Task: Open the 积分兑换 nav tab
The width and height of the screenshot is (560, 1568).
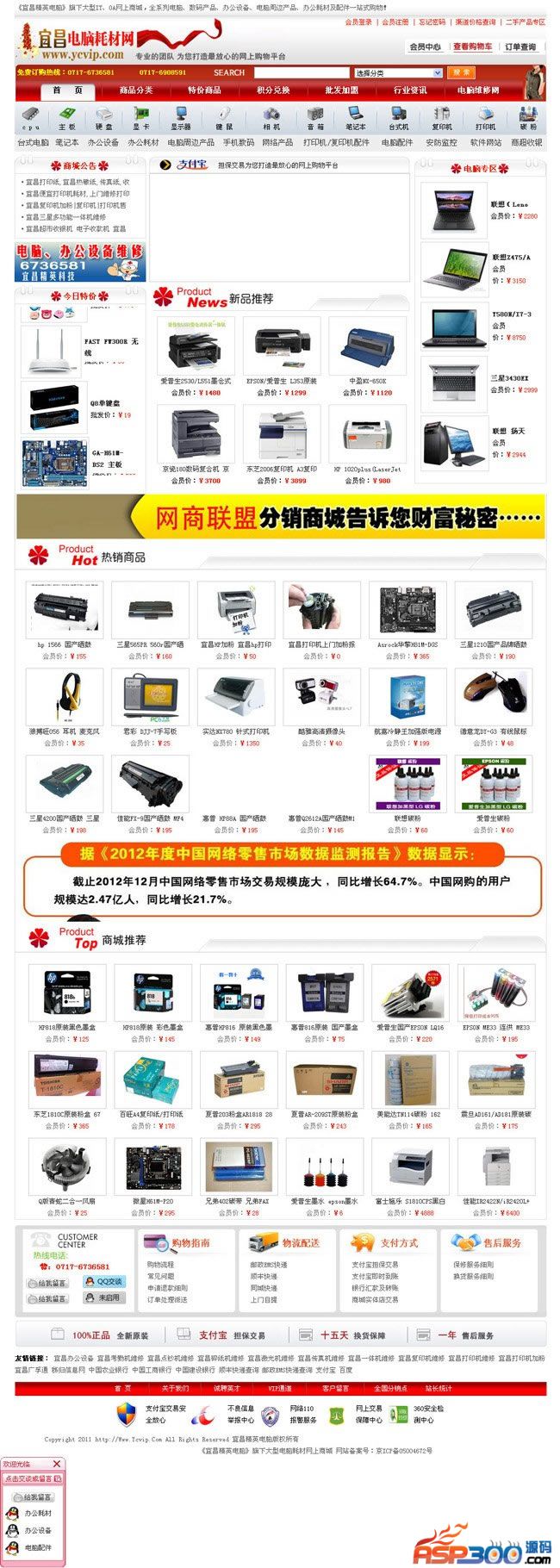Action: coord(272,90)
